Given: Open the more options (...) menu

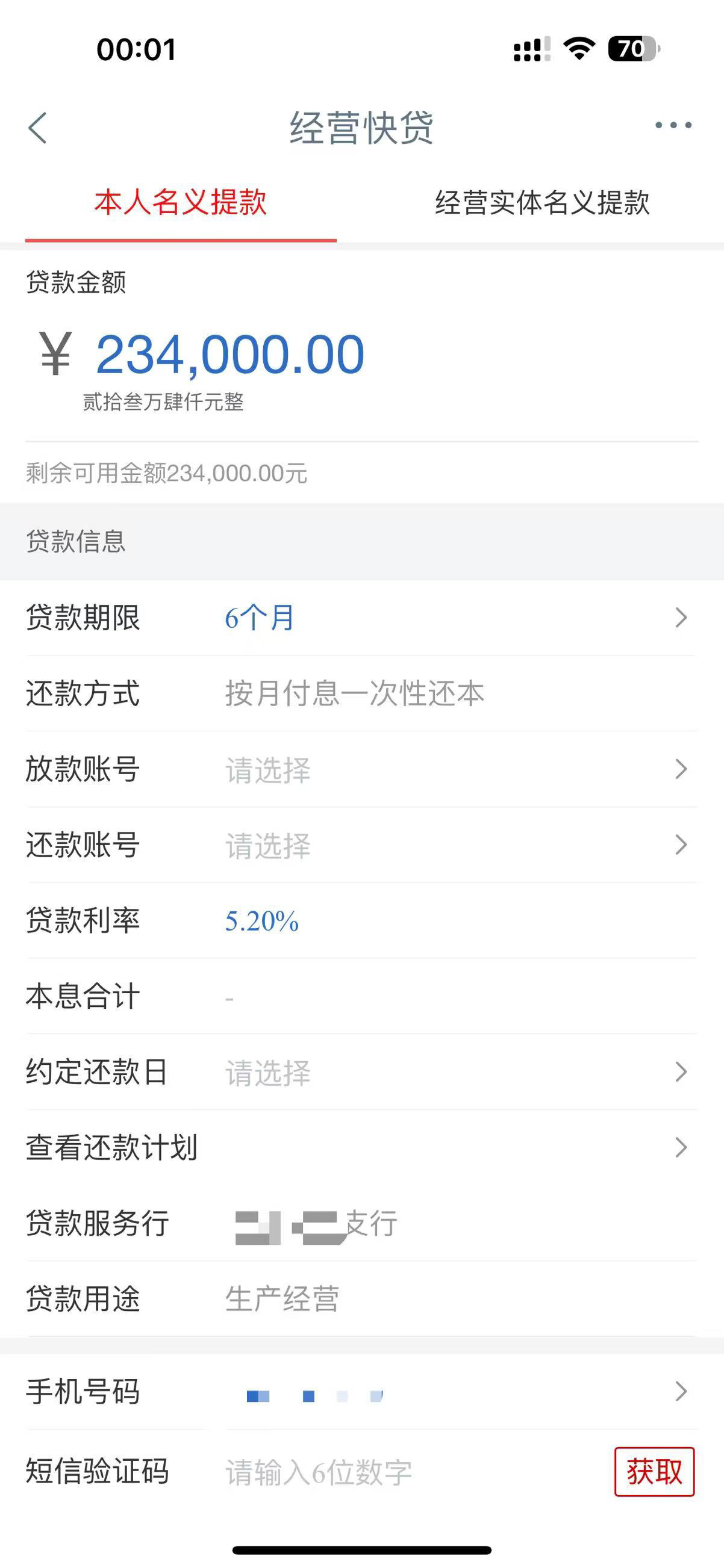Looking at the screenshot, I should (x=672, y=124).
